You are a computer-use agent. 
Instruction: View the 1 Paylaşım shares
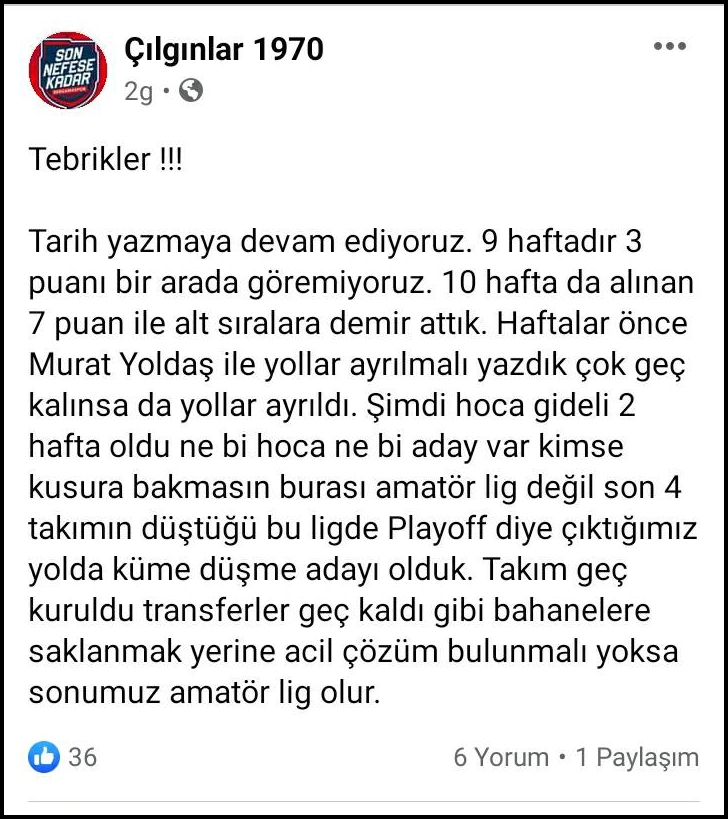click(637, 757)
